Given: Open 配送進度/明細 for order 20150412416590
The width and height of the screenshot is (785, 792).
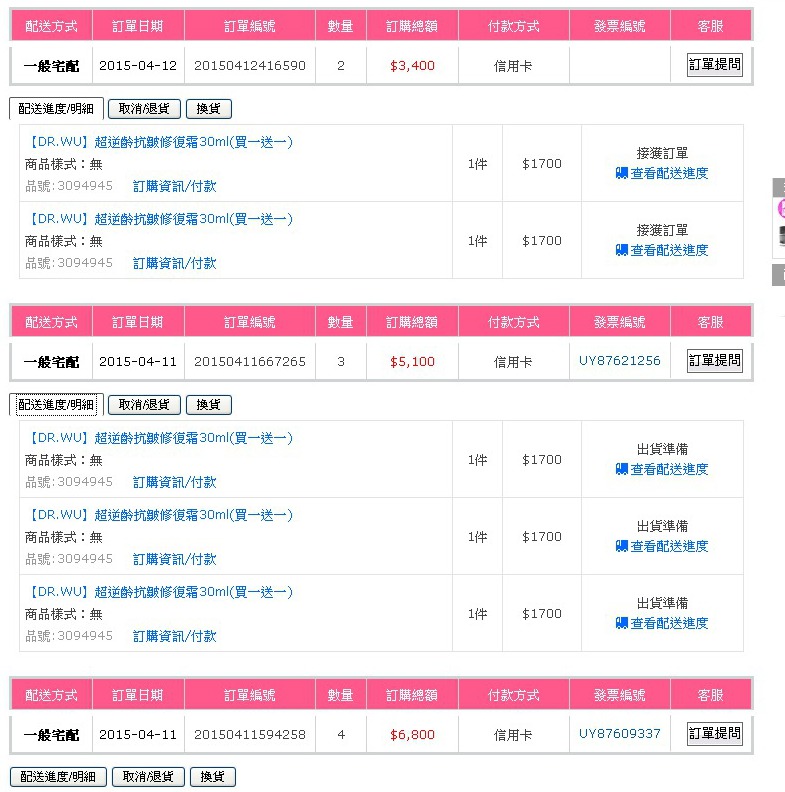Looking at the screenshot, I should click(x=56, y=108).
